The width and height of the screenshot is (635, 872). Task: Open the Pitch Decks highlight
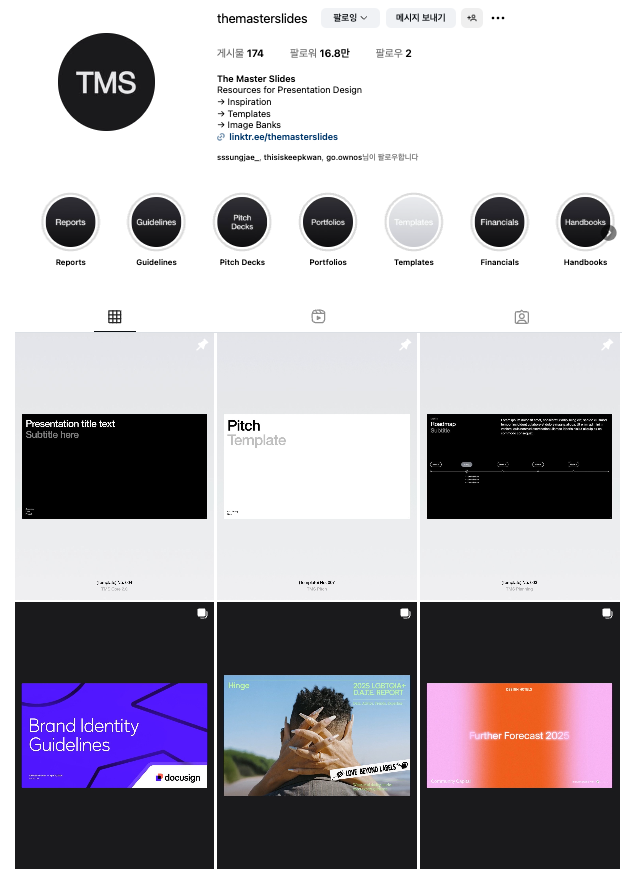[242, 222]
